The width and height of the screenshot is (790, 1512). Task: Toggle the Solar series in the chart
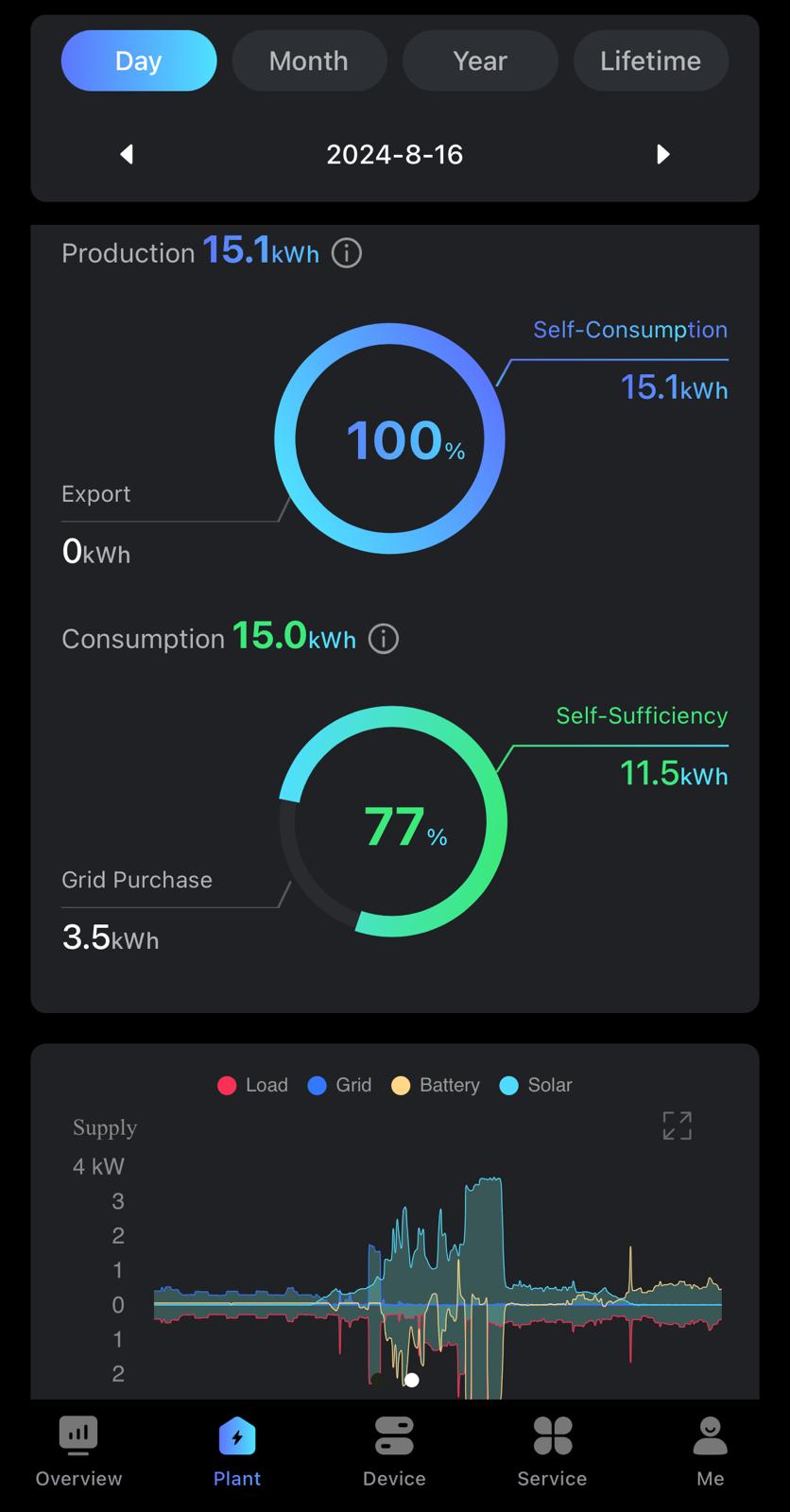pyautogui.click(x=536, y=1085)
